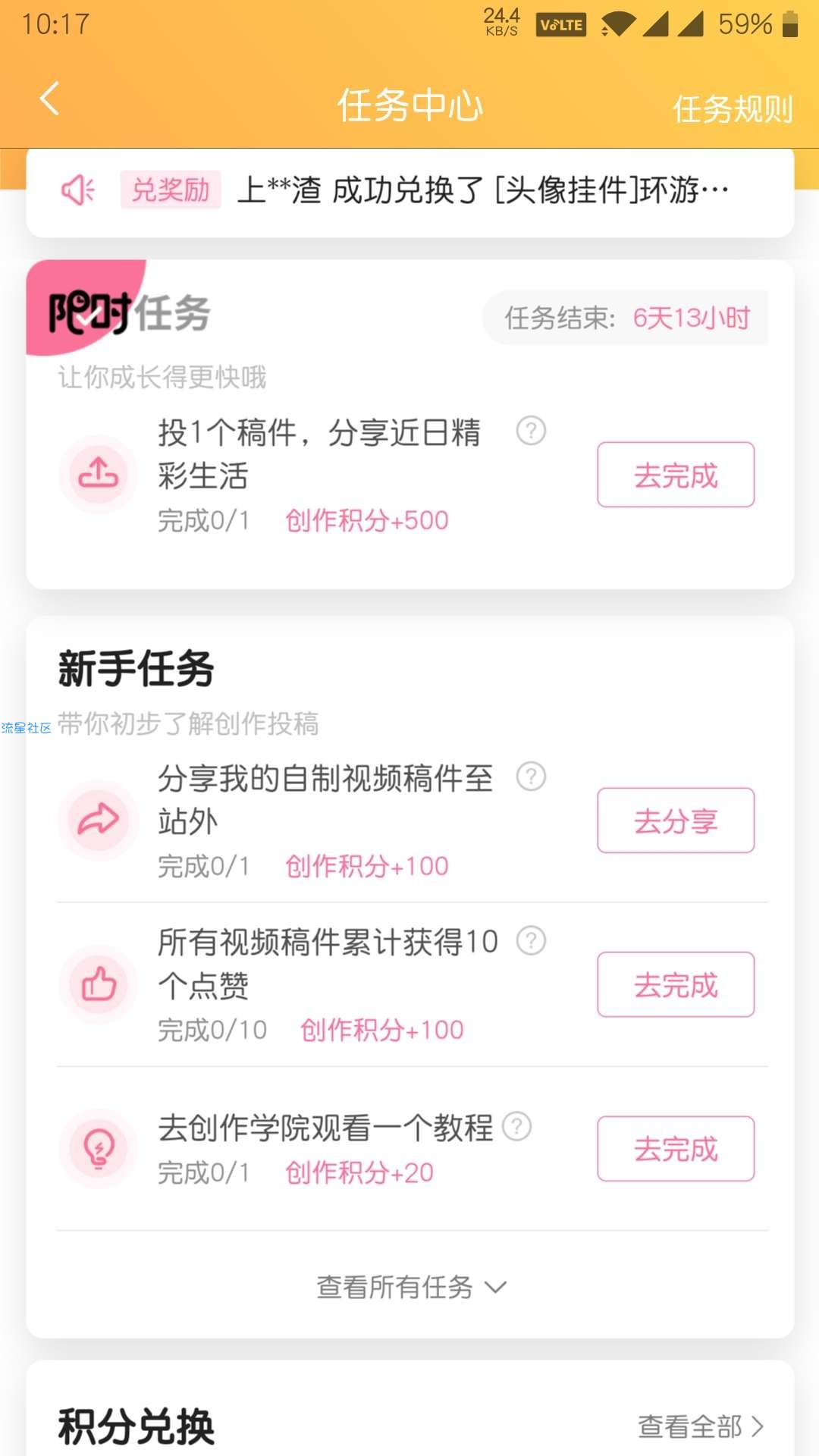Tap 去分享 to share your video
Image resolution: width=819 pixels, height=1456 pixels.
point(676,821)
